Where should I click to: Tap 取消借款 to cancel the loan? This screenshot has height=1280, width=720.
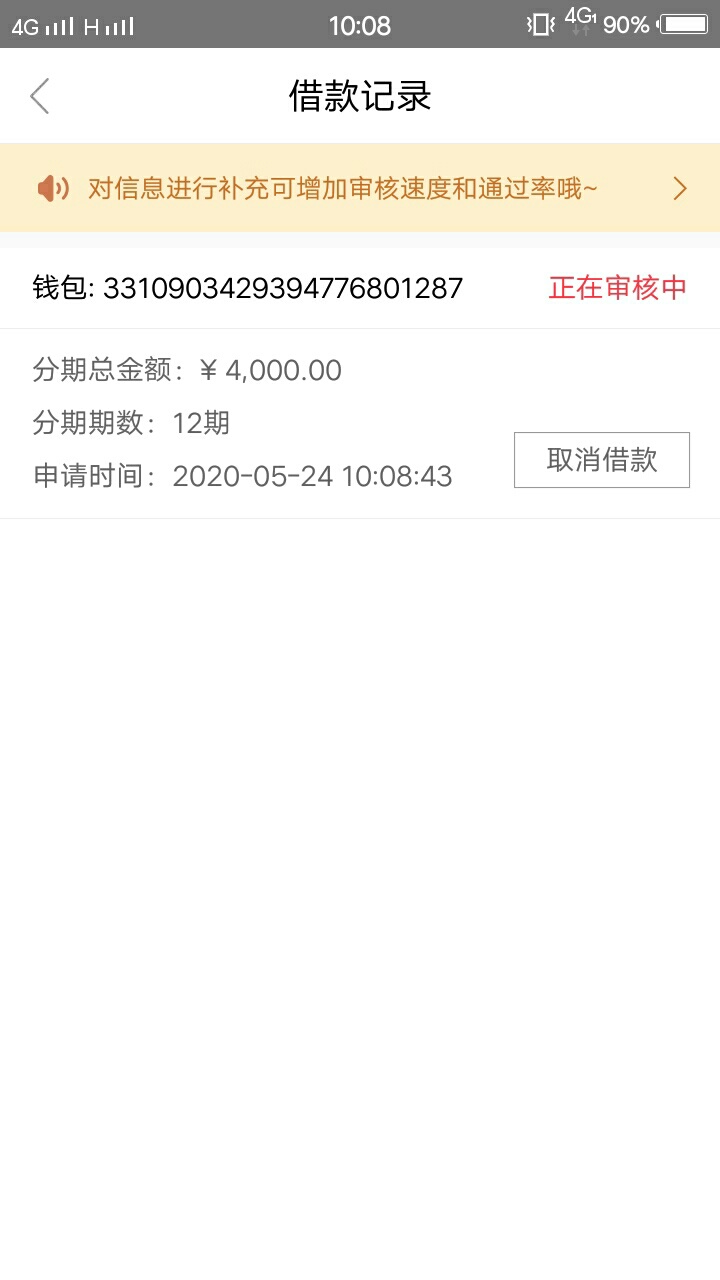(x=602, y=460)
